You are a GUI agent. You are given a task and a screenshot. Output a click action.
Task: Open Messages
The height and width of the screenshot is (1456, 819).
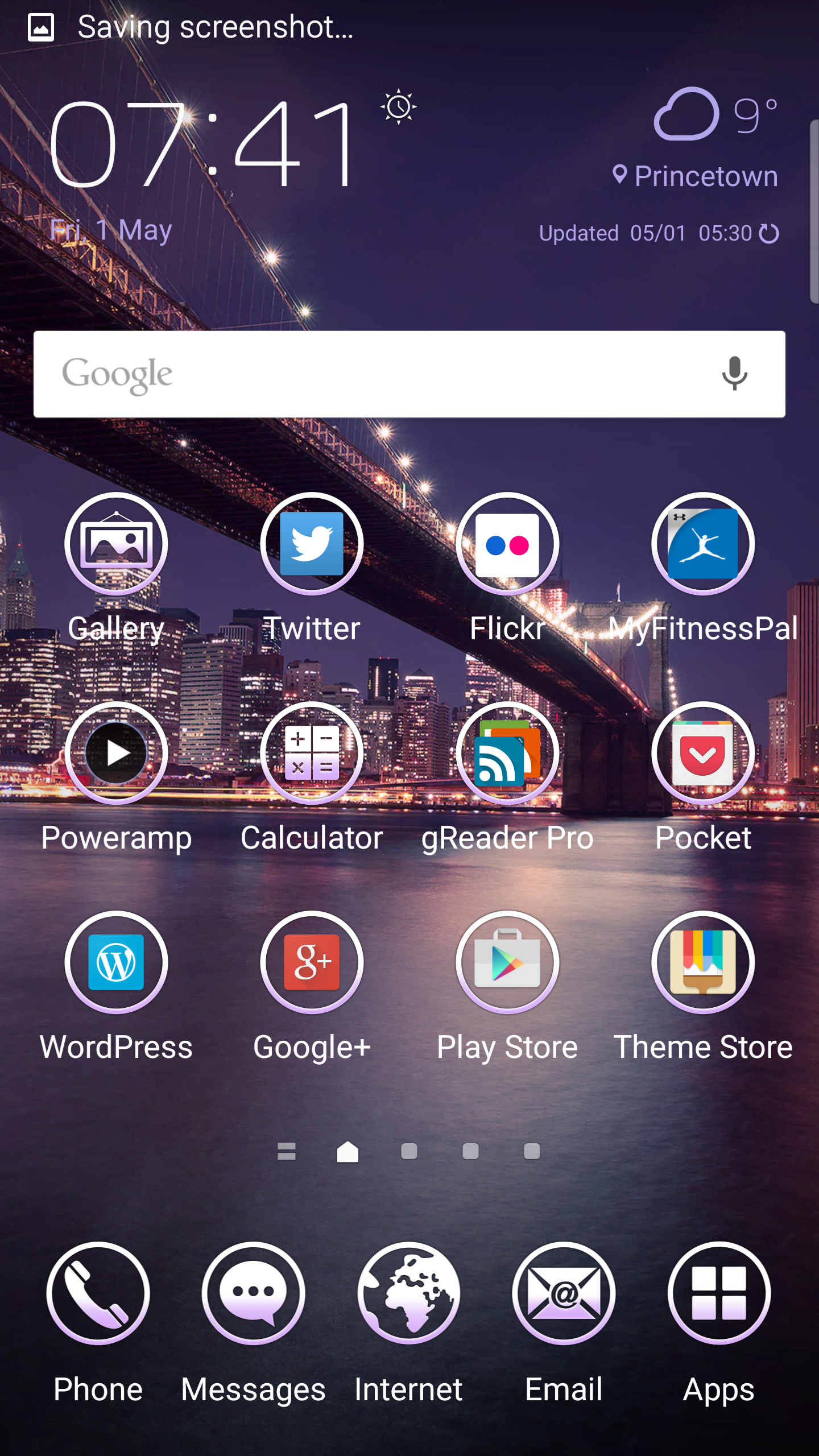point(253,1294)
